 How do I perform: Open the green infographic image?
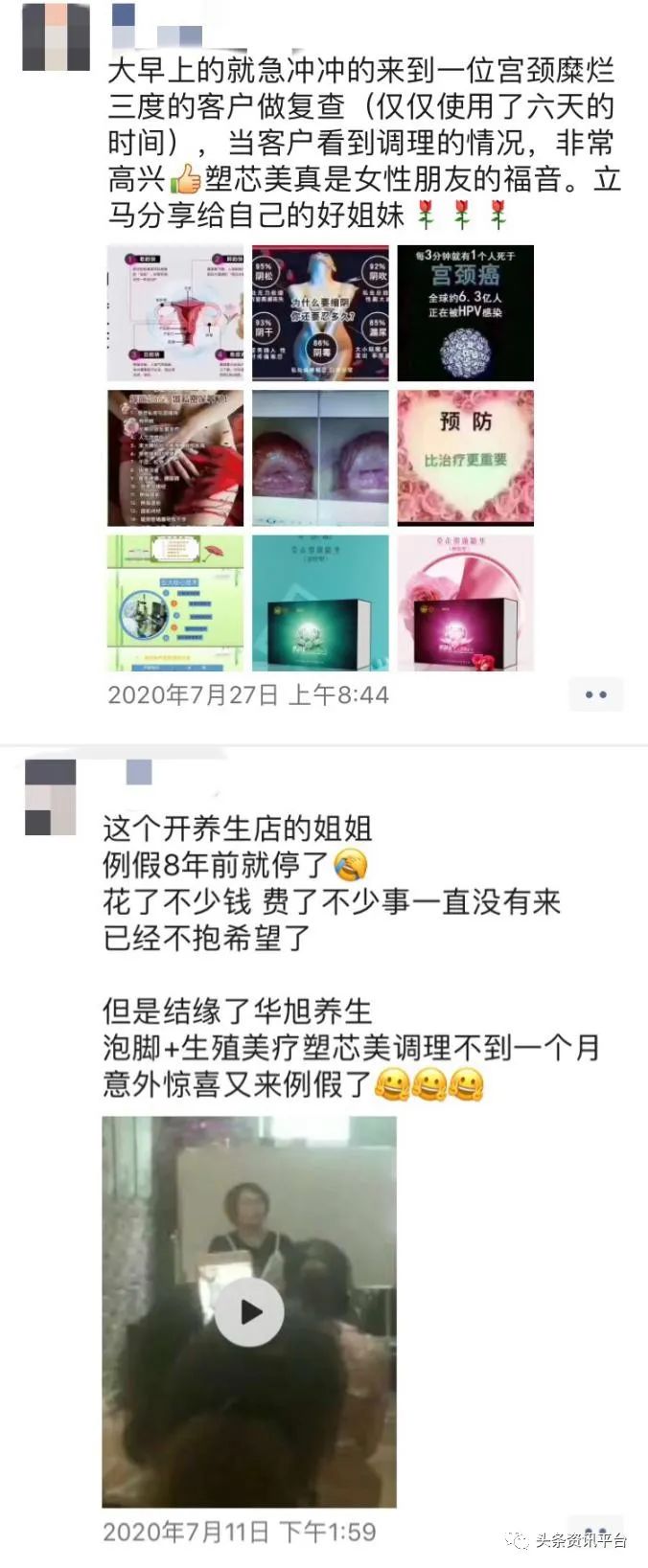tap(175, 602)
